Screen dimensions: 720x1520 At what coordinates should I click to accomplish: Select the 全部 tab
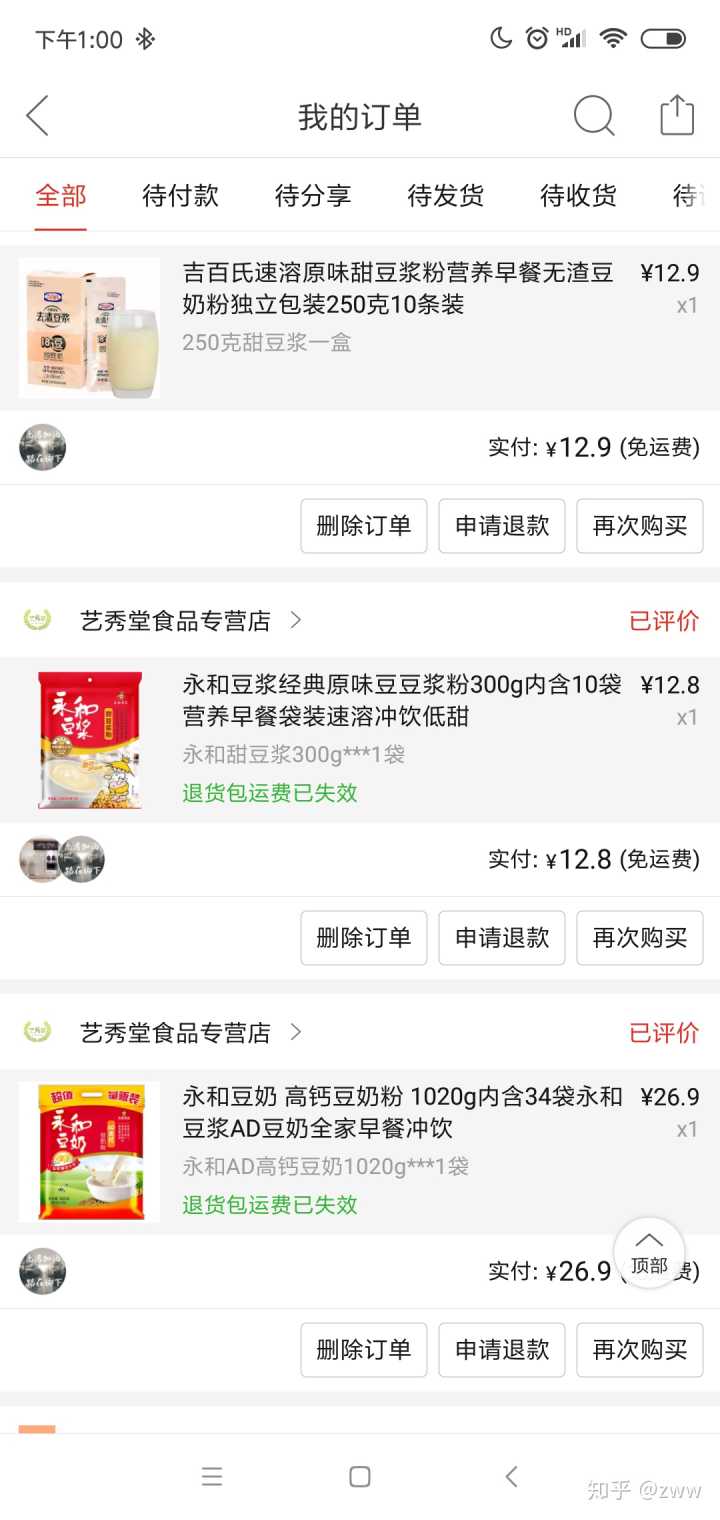pos(61,196)
